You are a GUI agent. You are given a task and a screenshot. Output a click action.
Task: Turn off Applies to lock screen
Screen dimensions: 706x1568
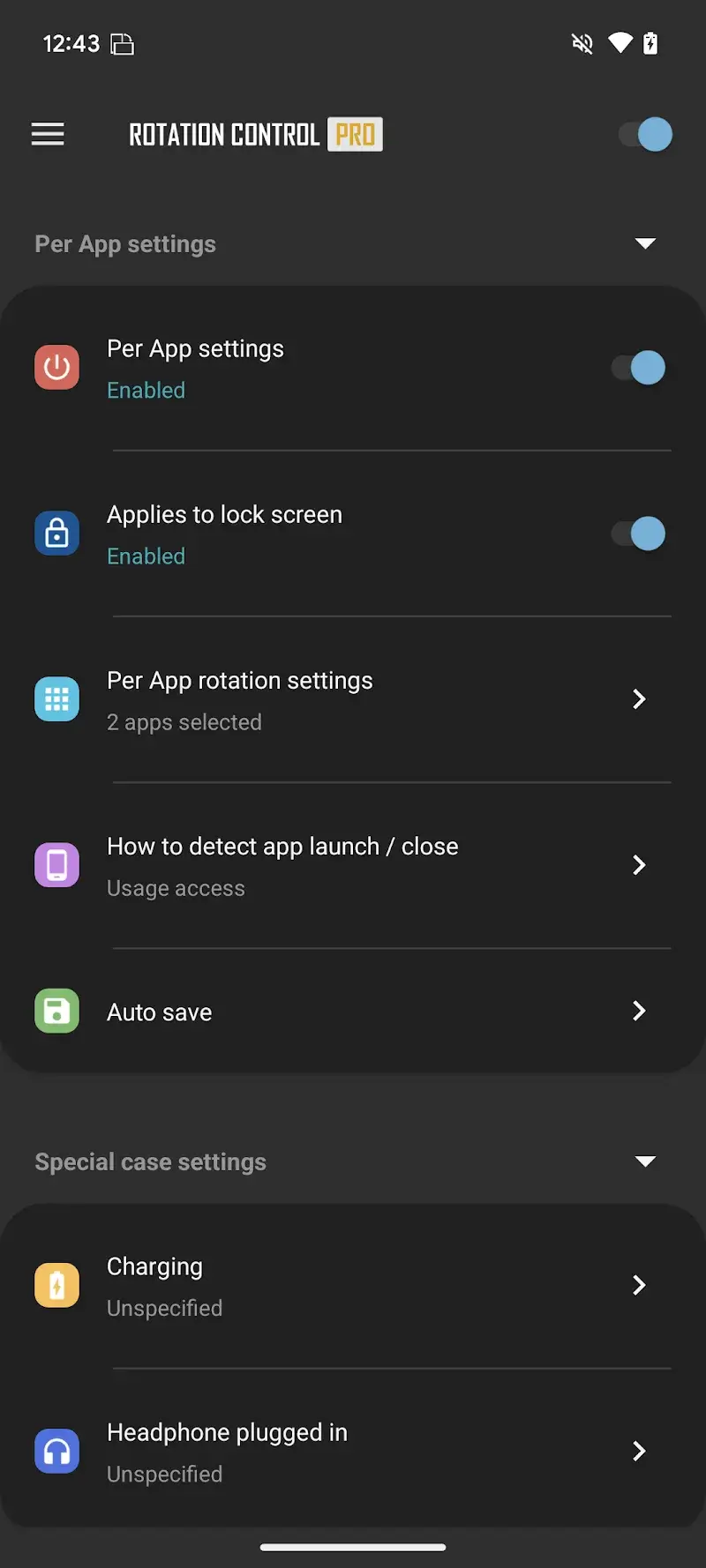[637, 533]
